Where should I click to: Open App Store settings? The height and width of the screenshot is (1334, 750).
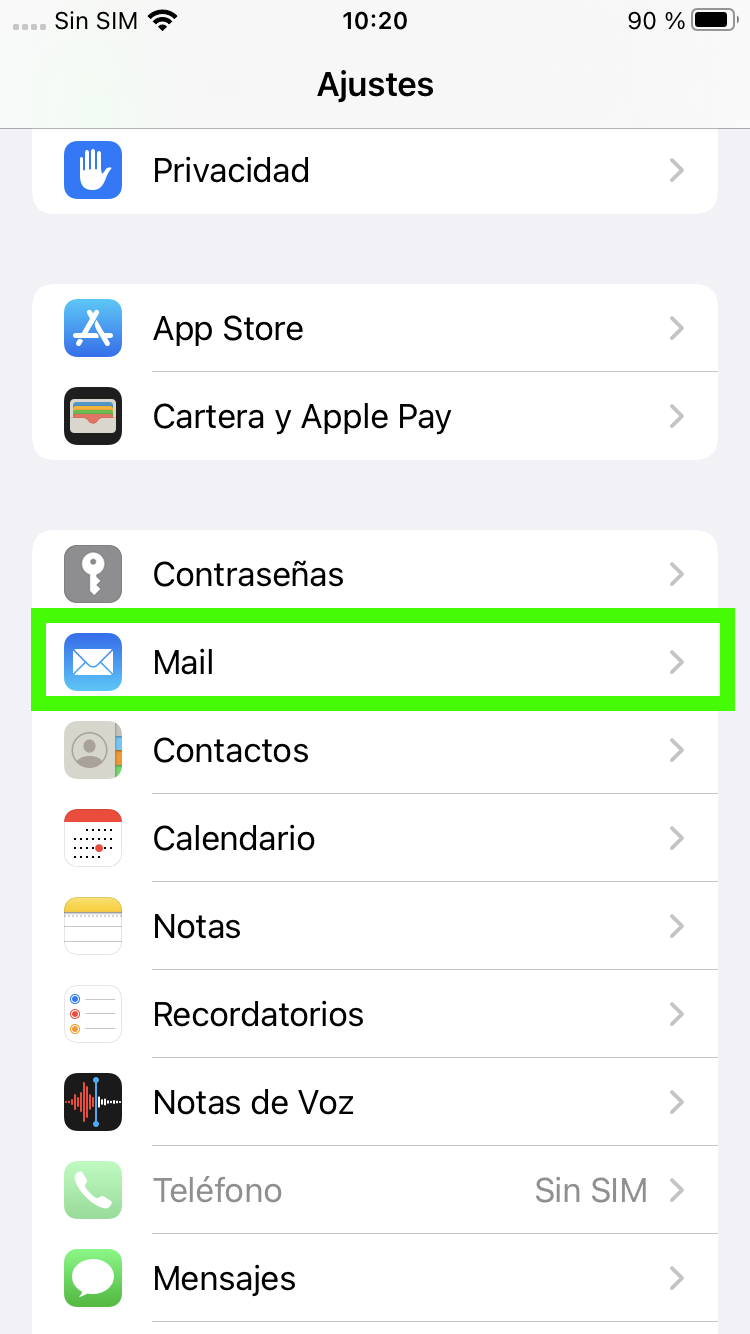point(375,328)
